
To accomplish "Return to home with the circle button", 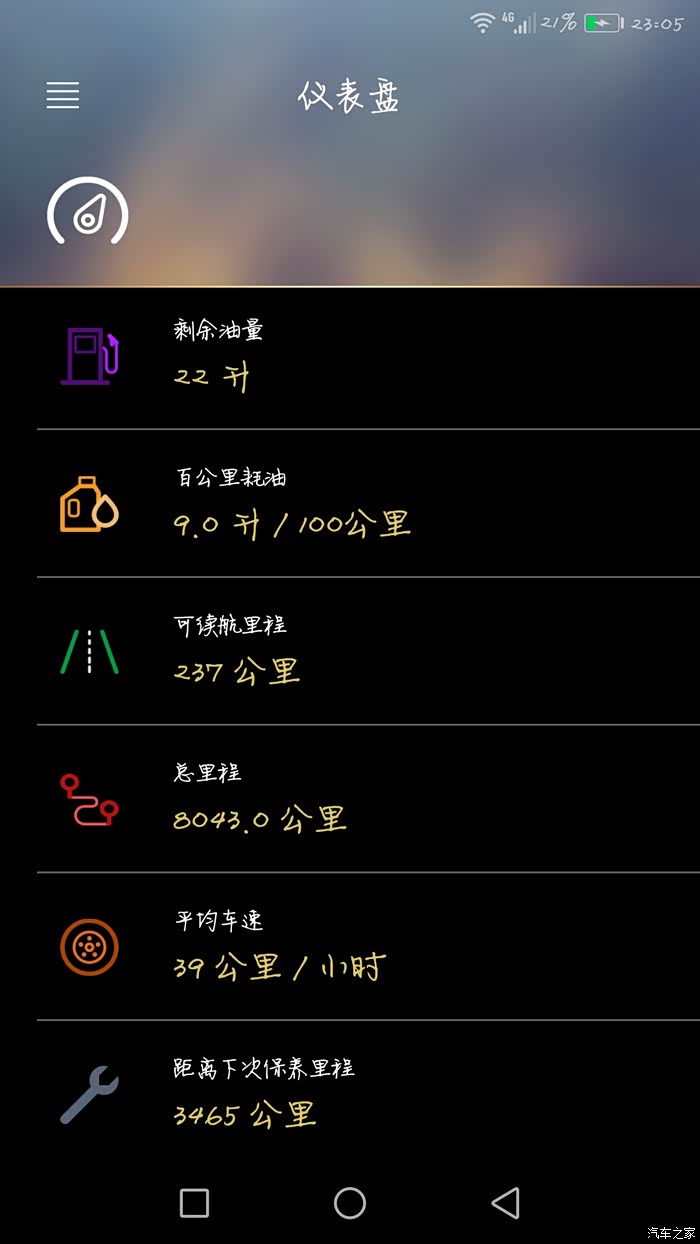I will 350,1202.
